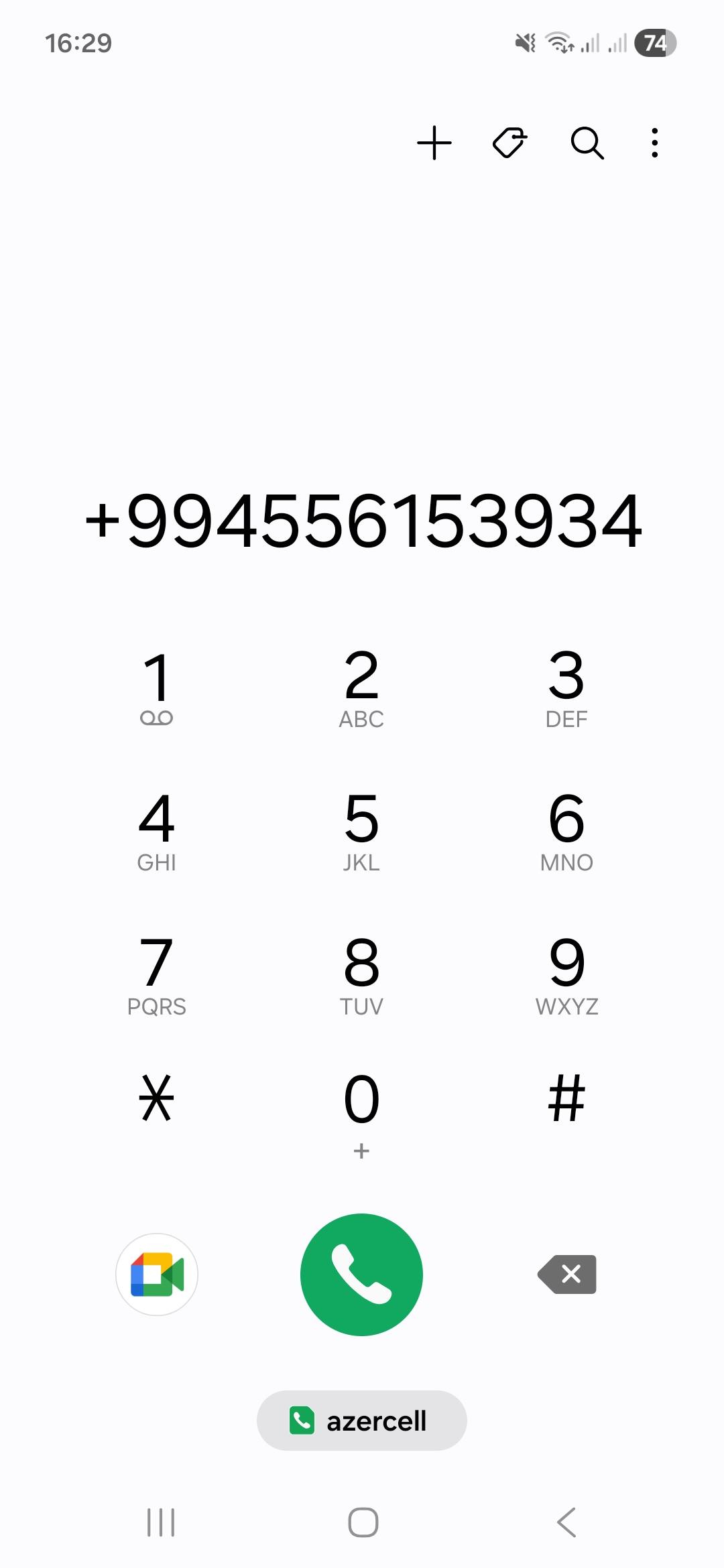Screen dimensions: 724x1568
Task: Enter digit 2 ABC
Action: click(x=361, y=687)
